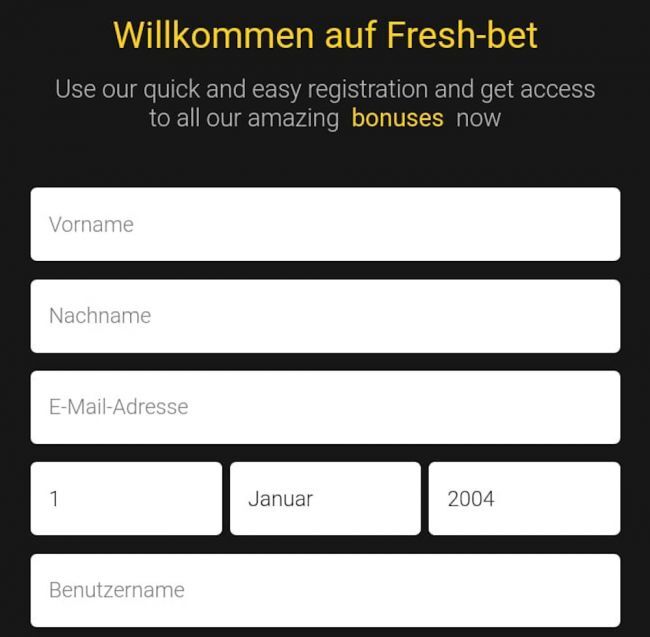The image size is (650, 637).
Task: Open the birth month dropdown showing Januar
Action: [325, 498]
